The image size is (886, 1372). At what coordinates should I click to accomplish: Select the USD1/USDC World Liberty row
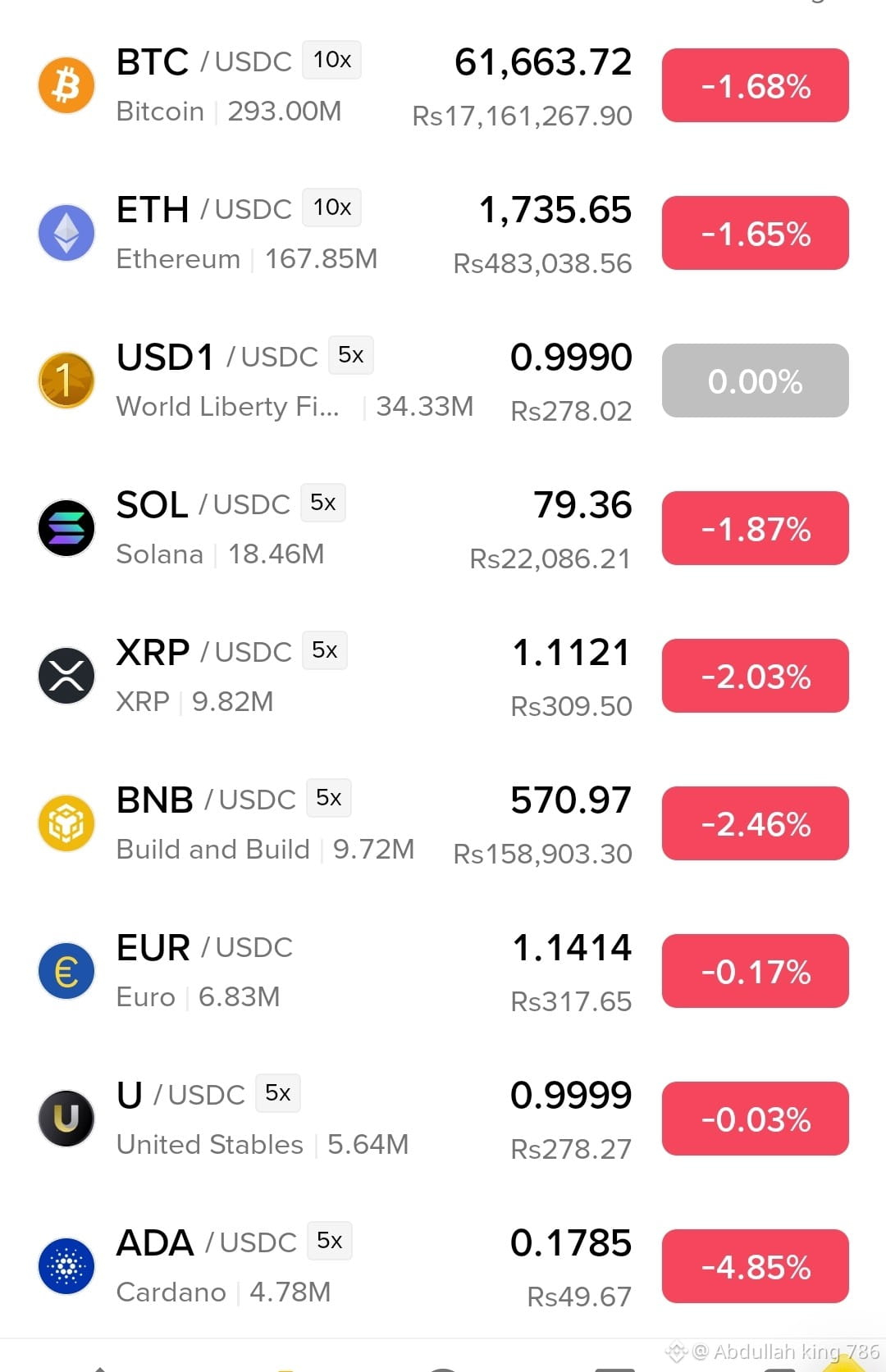click(x=443, y=381)
